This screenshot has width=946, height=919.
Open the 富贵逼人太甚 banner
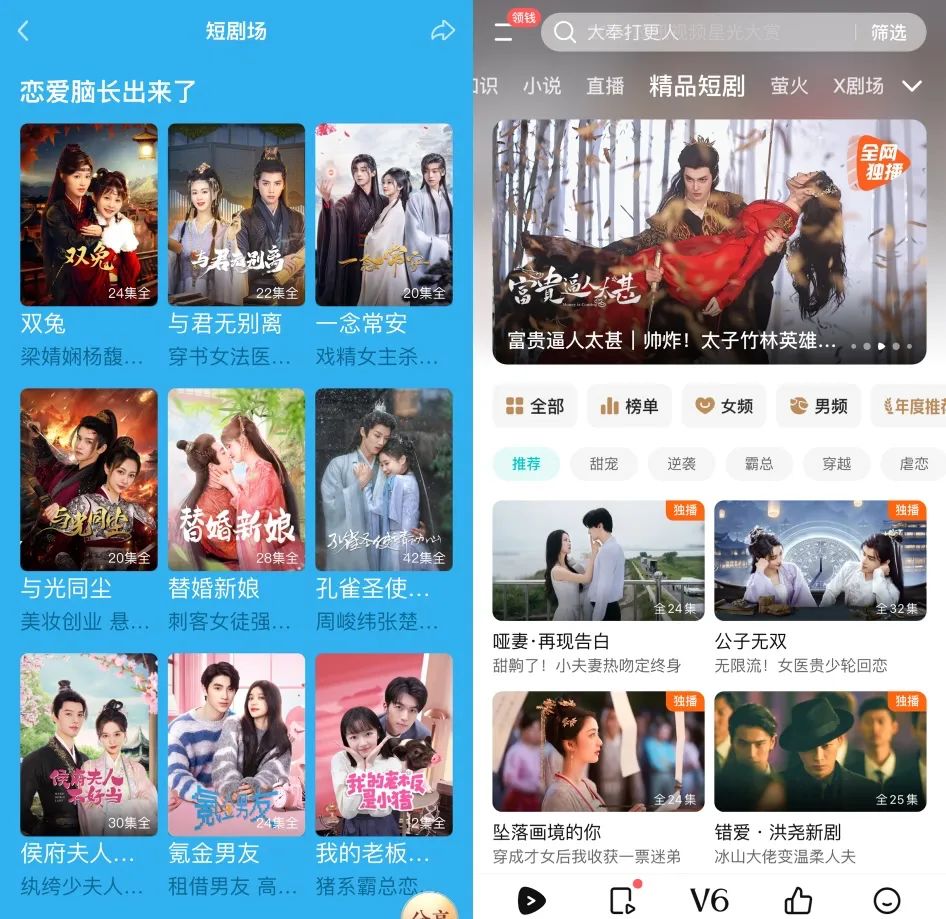[x=709, y=241]
